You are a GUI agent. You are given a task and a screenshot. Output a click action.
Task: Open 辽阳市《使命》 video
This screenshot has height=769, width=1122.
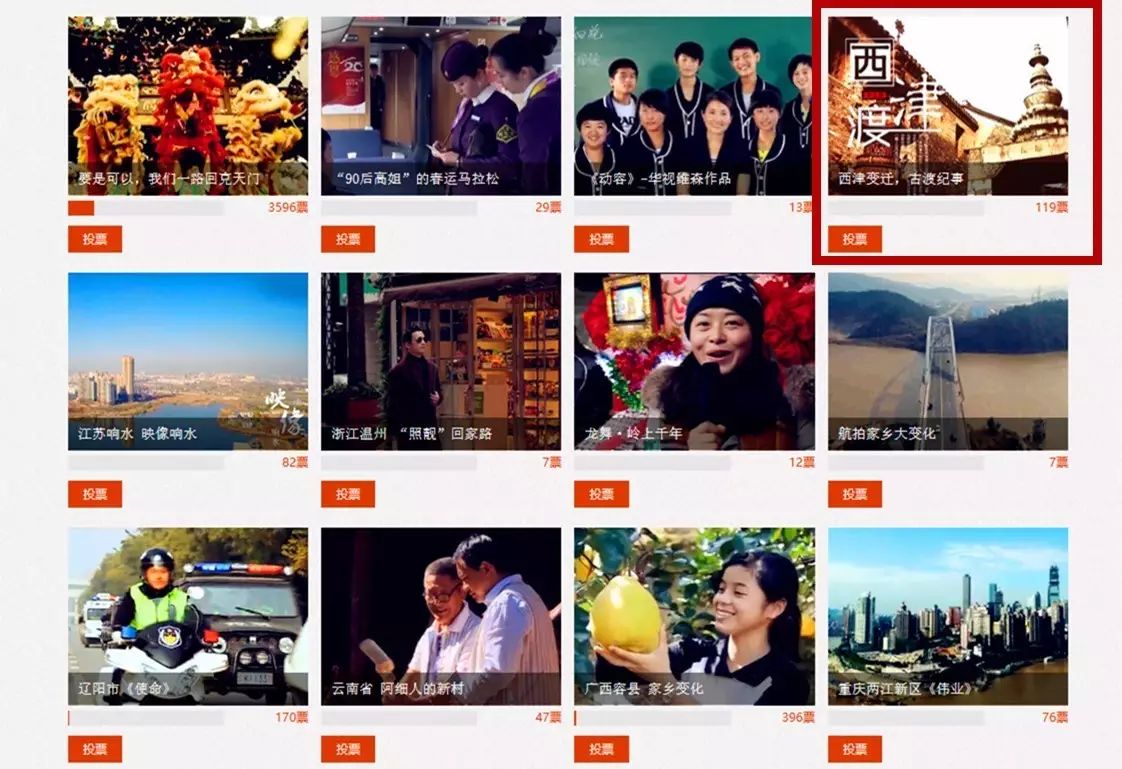(x=188, y=616)
